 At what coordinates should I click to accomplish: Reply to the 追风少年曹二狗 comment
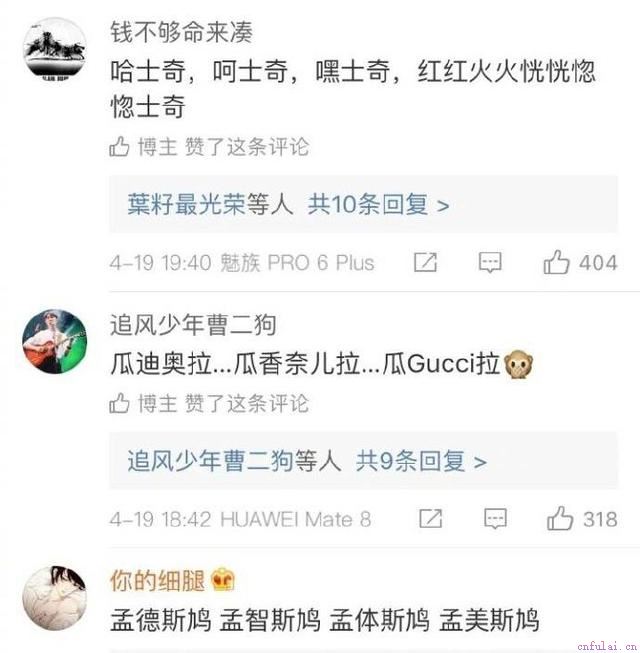(x=495, y=519)
